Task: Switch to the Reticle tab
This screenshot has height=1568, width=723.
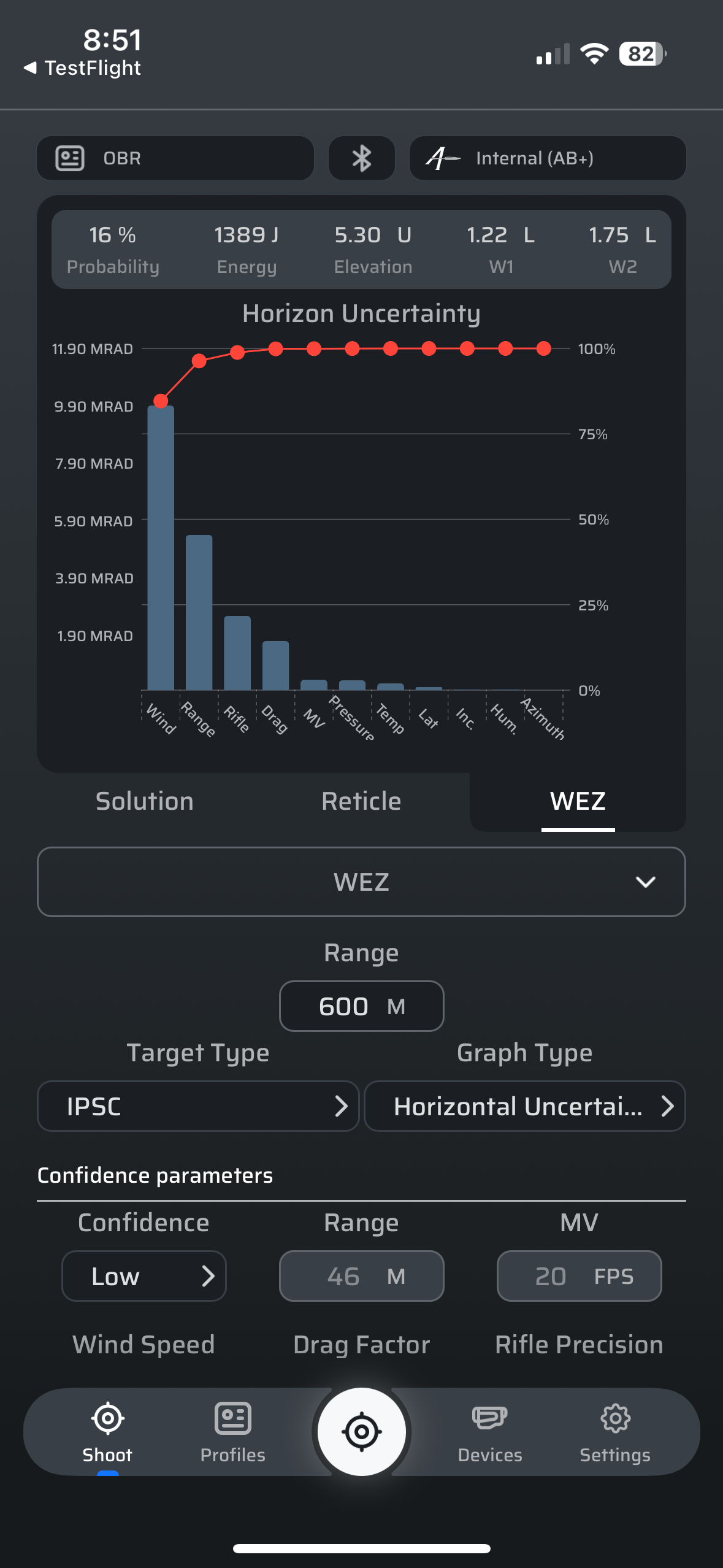Action: click(361, 801)
